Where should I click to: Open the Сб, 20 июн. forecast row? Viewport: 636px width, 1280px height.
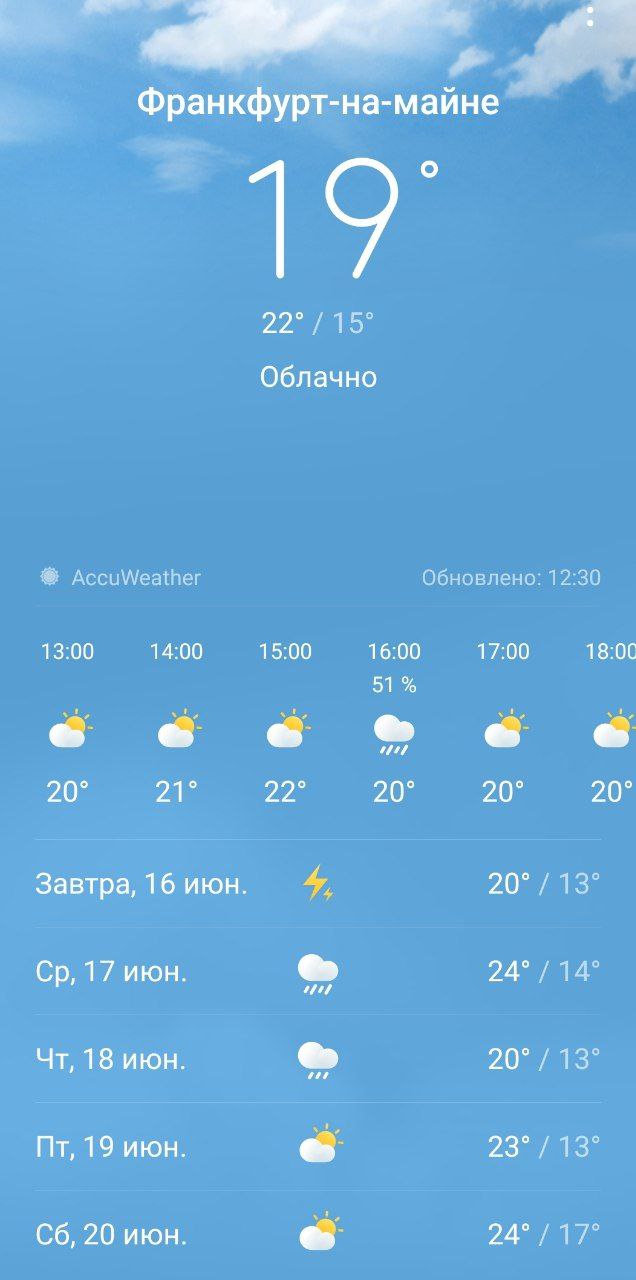coord(318,1235)
